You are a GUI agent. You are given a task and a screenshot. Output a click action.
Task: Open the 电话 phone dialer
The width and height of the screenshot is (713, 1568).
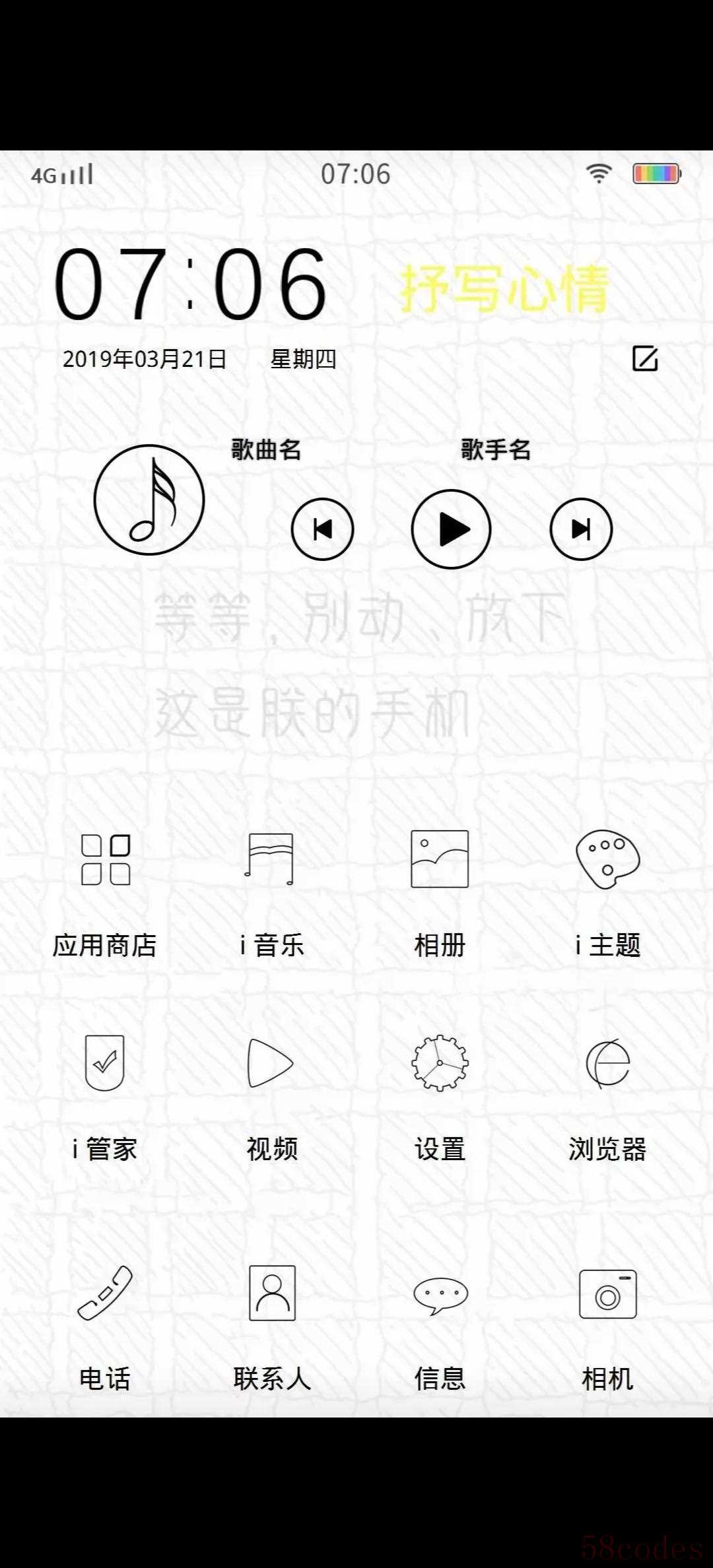(105, 1293)
